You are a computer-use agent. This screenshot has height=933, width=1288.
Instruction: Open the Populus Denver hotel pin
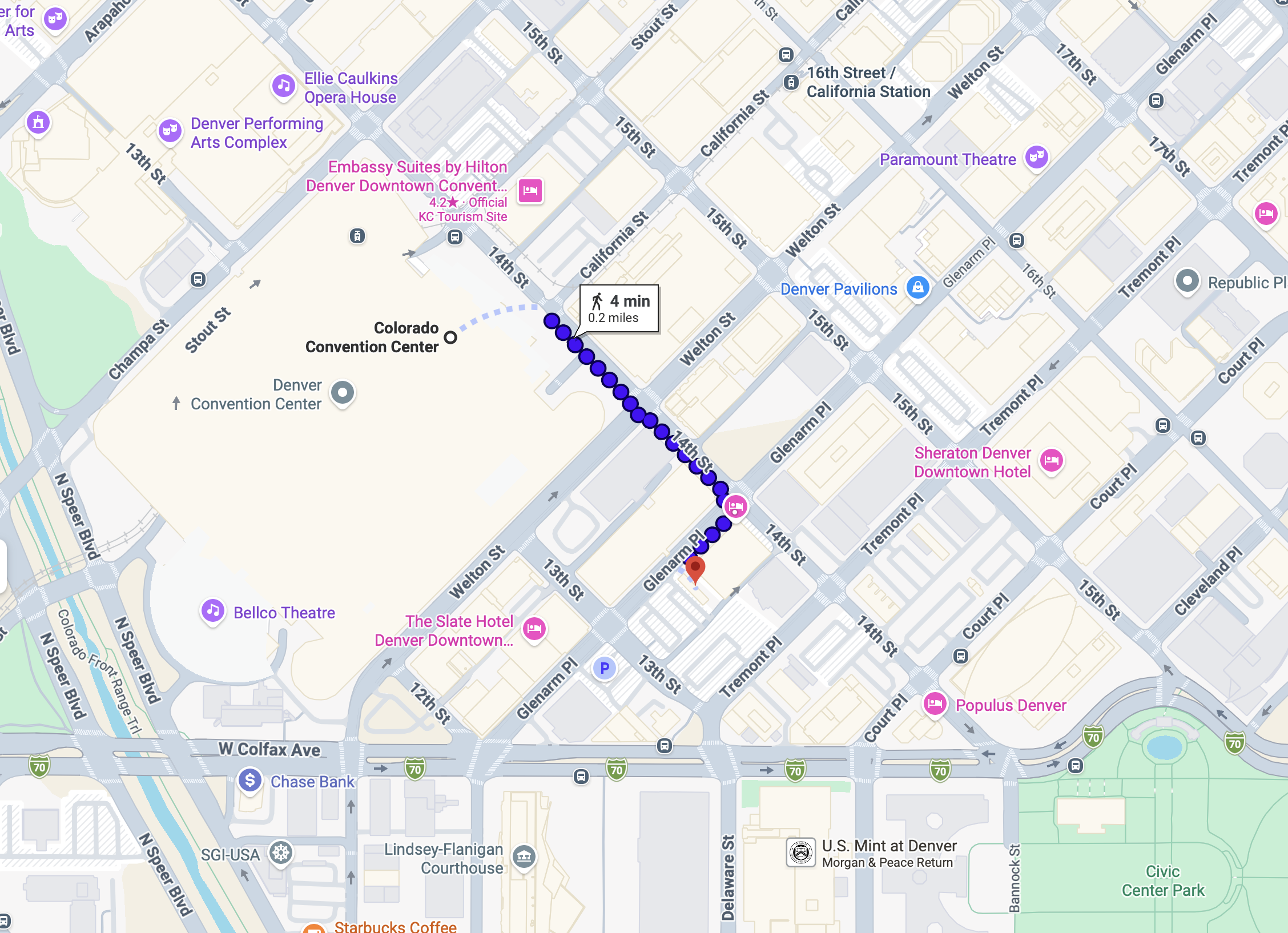[x=935, y=704]
